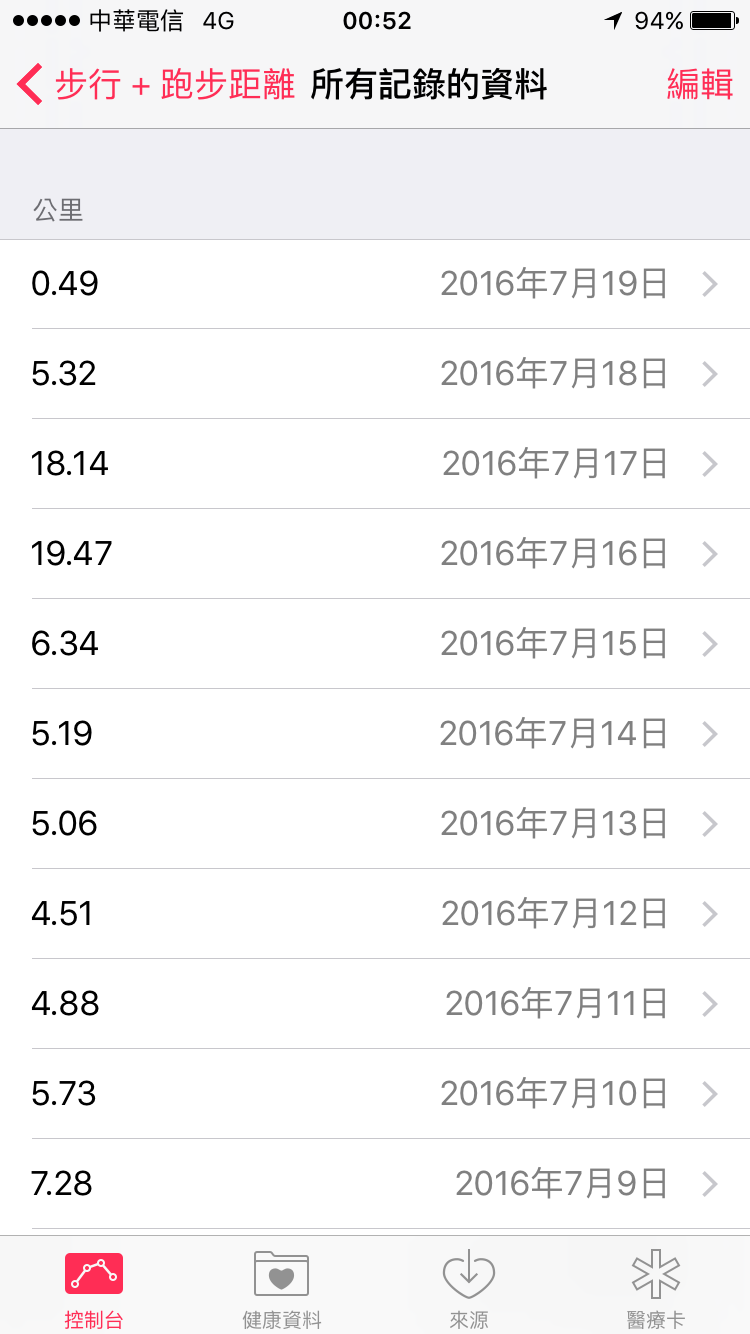
Task: Open the 7.28 entry dated 2016年7月9日
Action: [x=375, y=1184]
